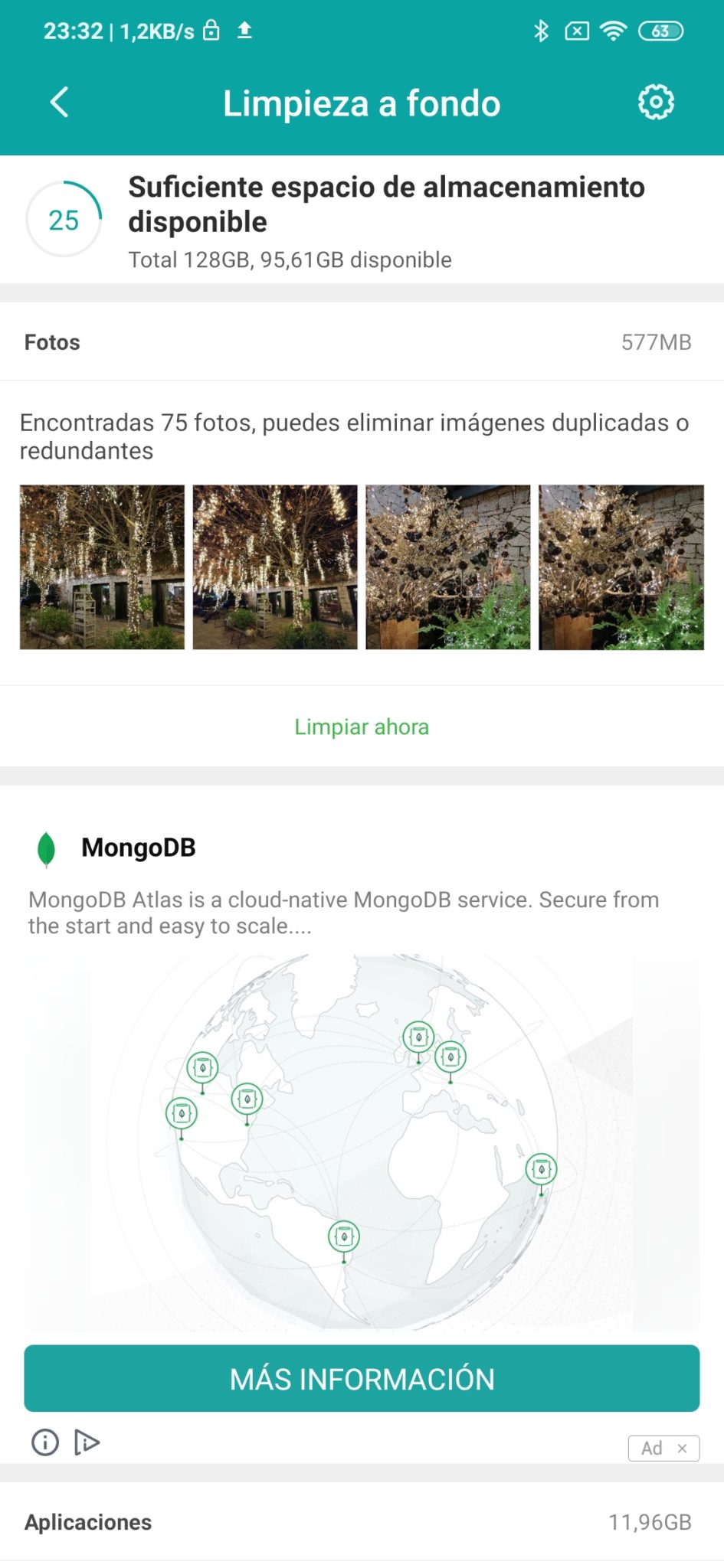Open the ad info circle icon
Viewport: 724px width, 1568px height.
click(x=45, y=1442)
